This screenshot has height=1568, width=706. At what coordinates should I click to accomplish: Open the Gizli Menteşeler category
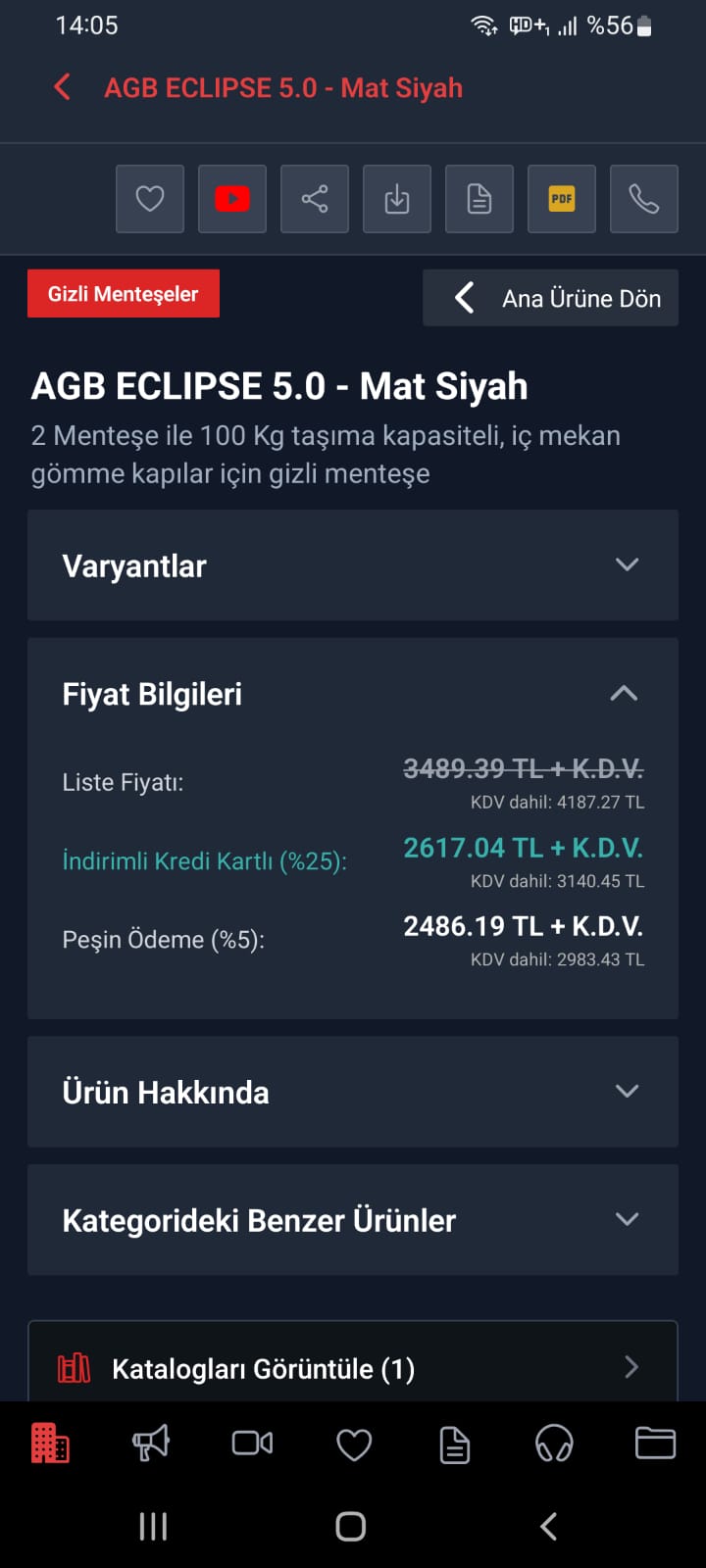click(x=124, y=294)
